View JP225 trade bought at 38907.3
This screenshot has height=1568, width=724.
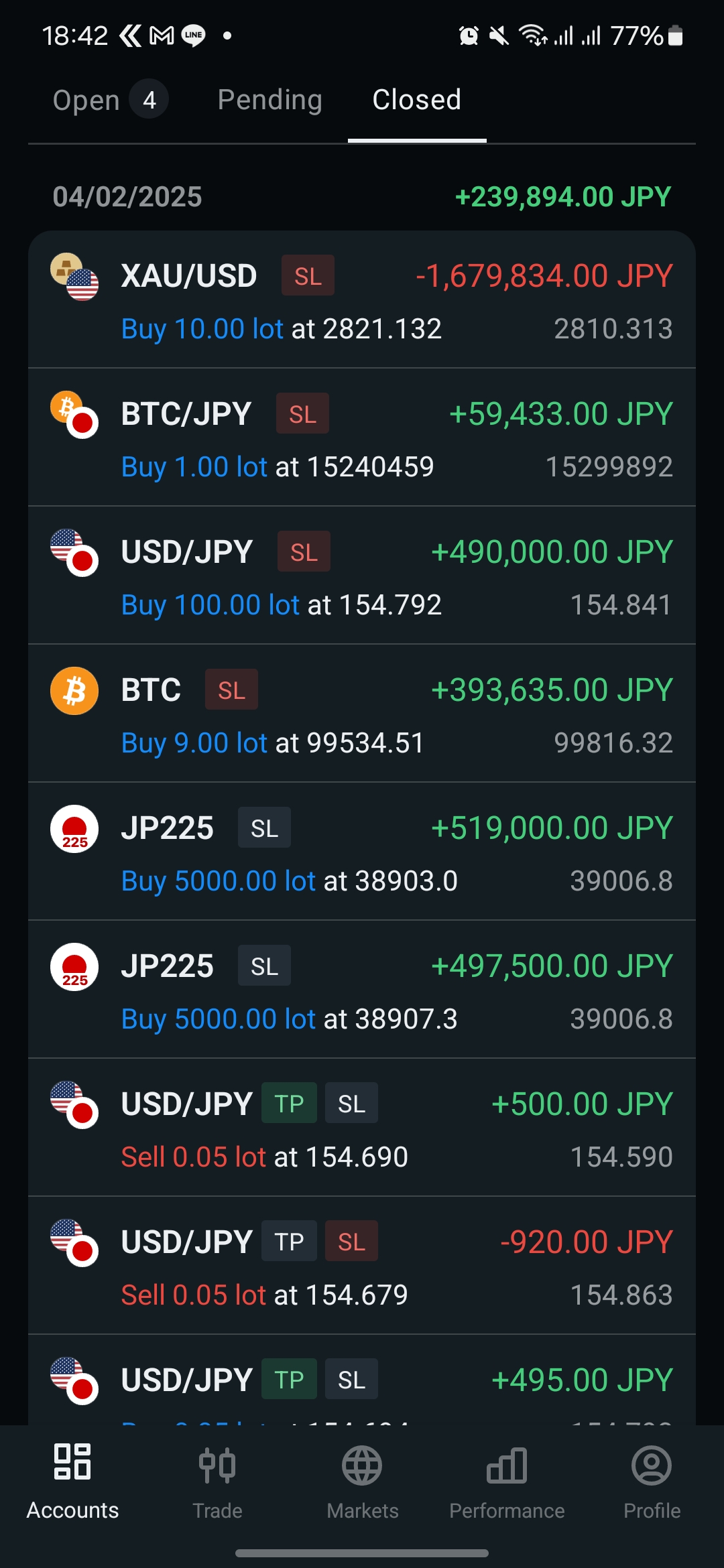point(362,991)
